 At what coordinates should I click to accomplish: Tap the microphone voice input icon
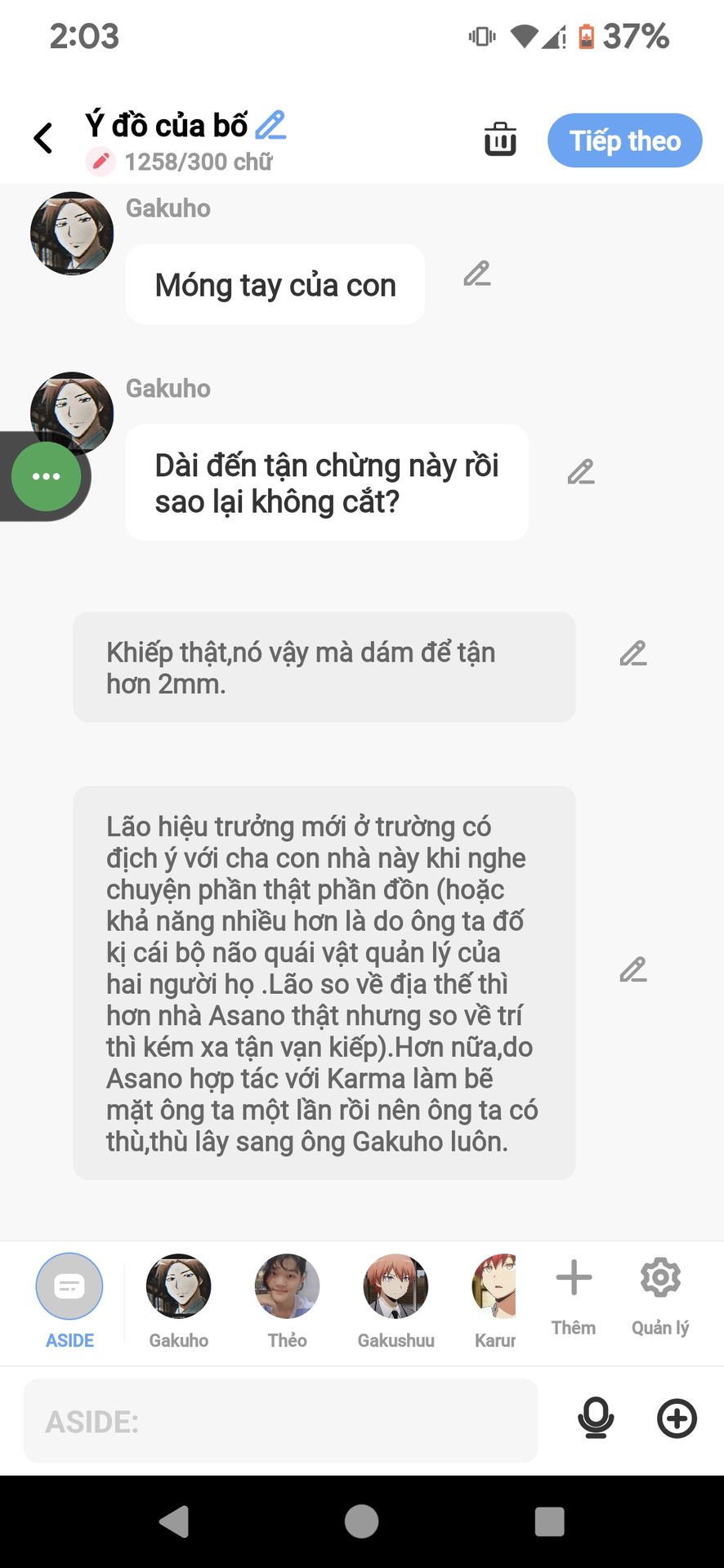[x=596, y=1419]
